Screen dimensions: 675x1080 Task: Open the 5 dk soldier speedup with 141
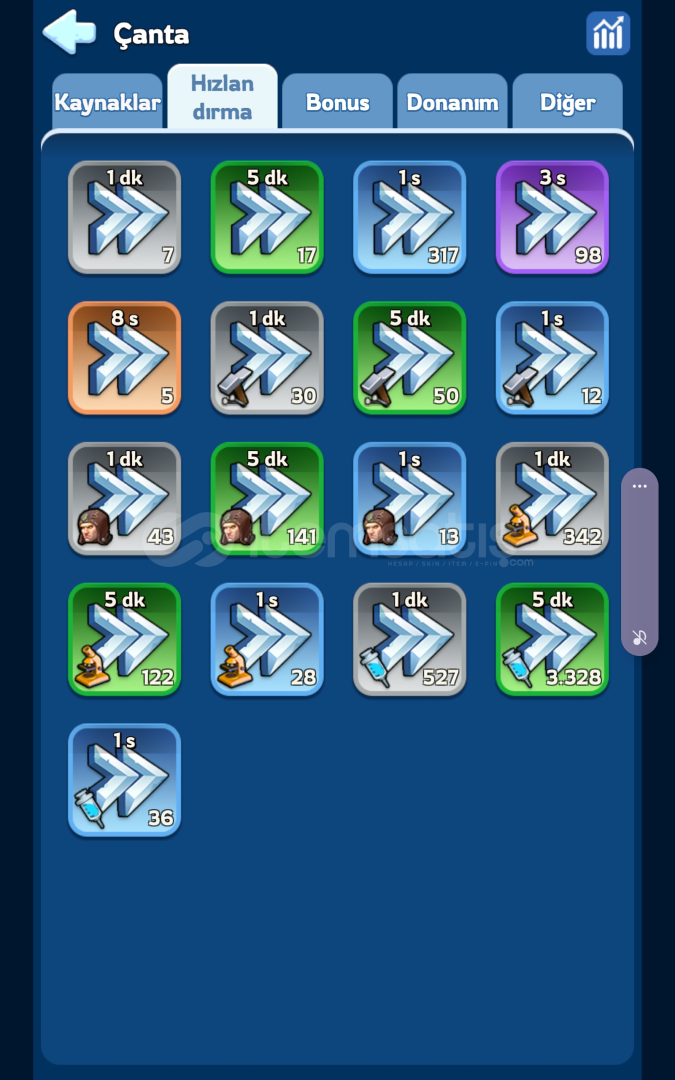(x=267, y=499)
